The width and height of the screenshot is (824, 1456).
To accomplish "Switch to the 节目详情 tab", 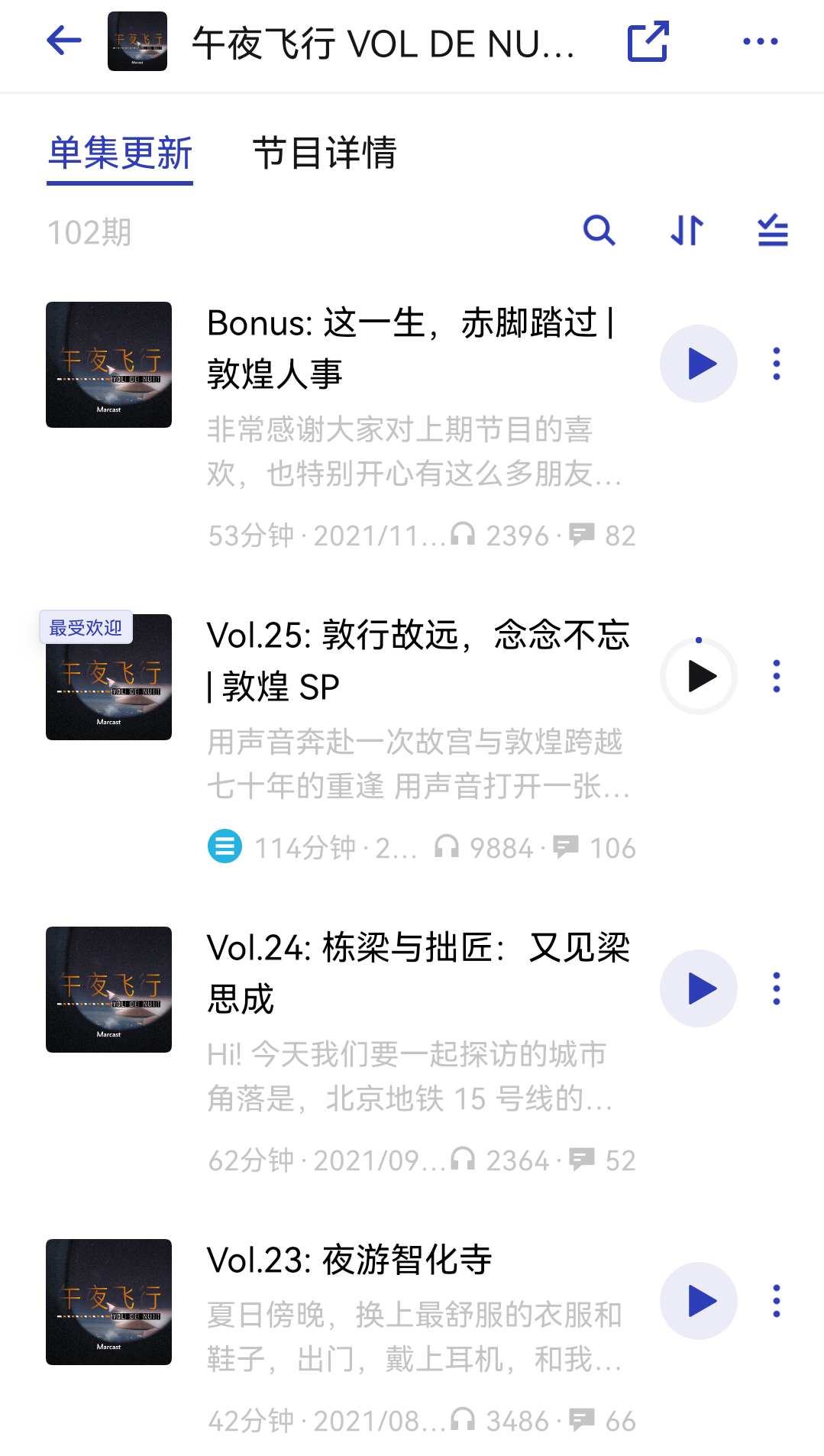I will [x=325, y=153].
